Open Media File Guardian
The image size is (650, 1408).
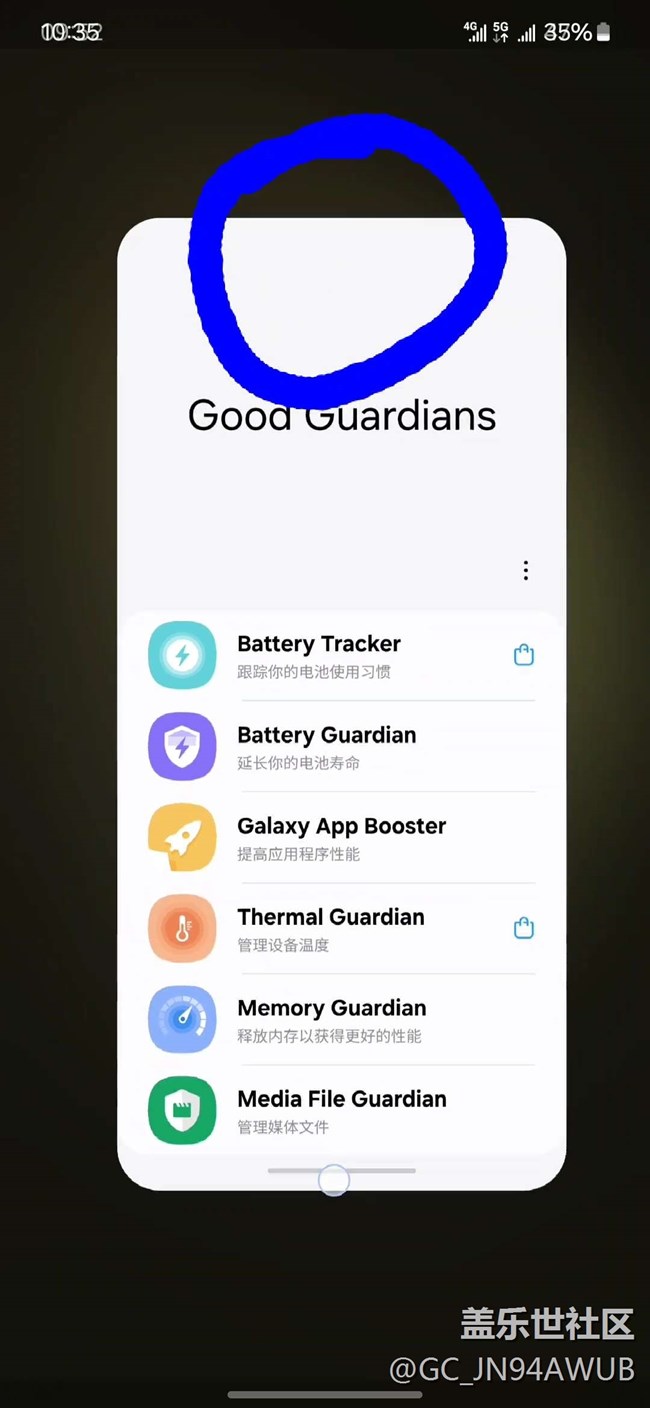(x=341, y=1110)
